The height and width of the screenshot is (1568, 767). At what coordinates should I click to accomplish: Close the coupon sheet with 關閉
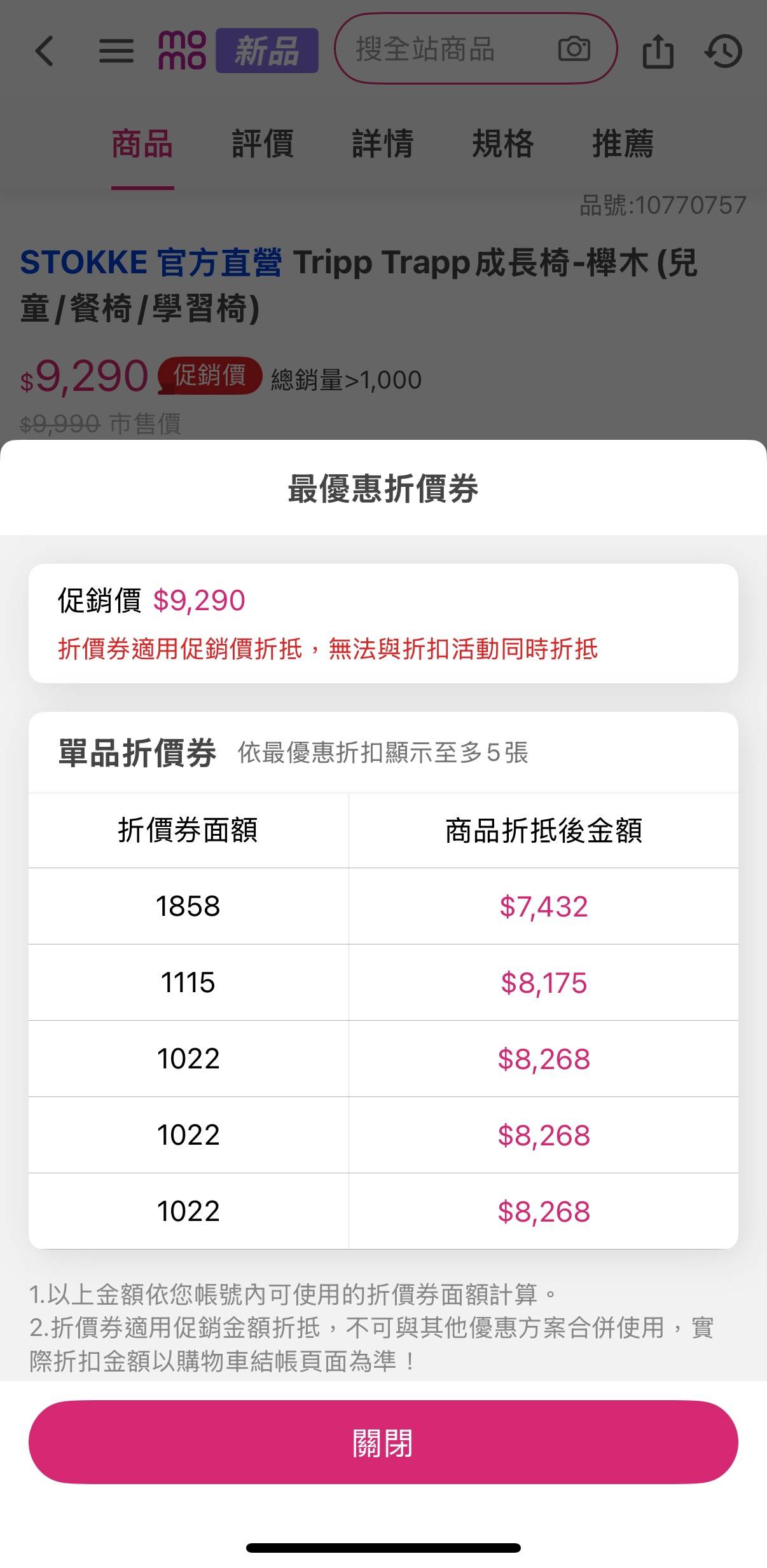pos(383,1442)
